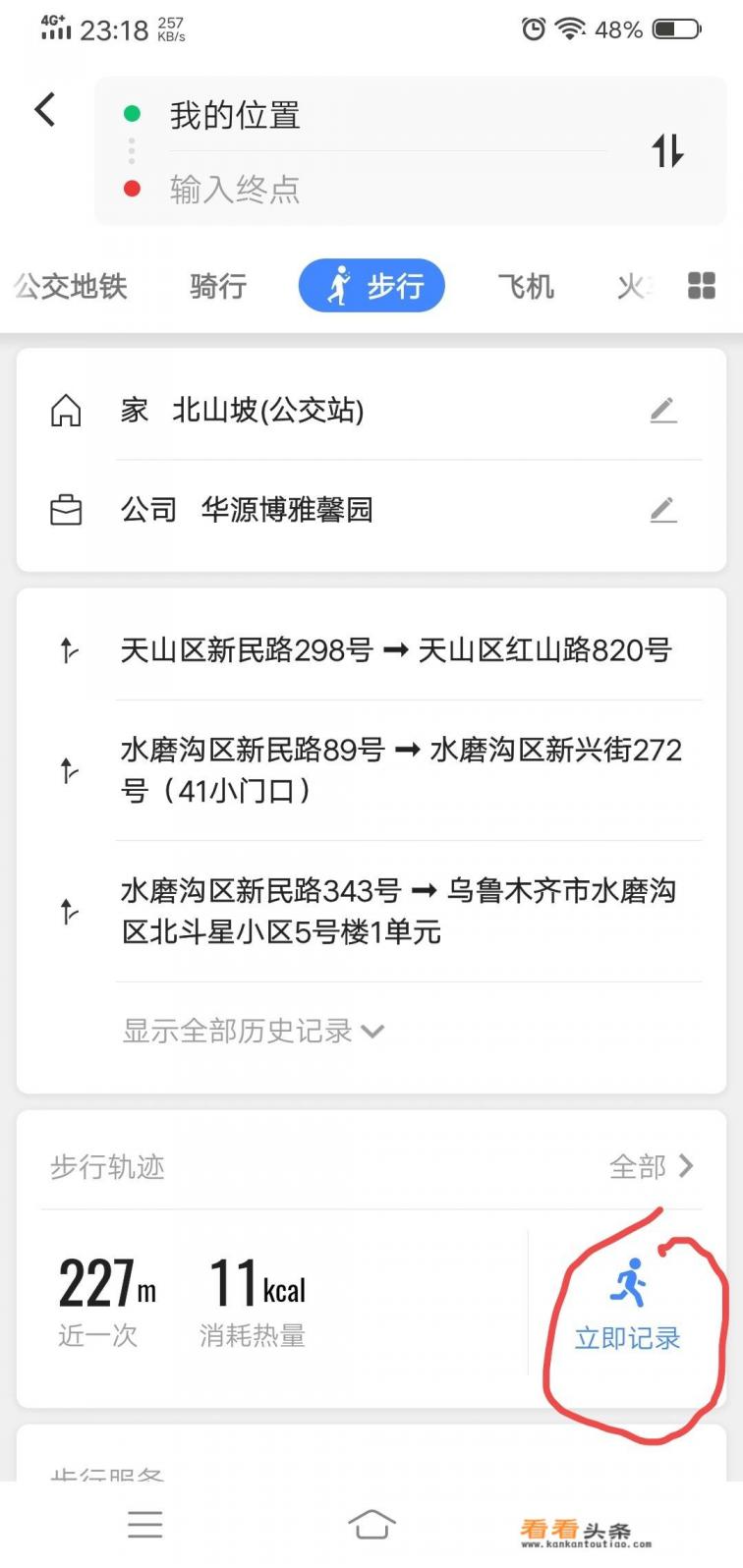The image size is (743, 1568).
Task: Open the grid of all travel modes
Action: [x=702, y=286]
